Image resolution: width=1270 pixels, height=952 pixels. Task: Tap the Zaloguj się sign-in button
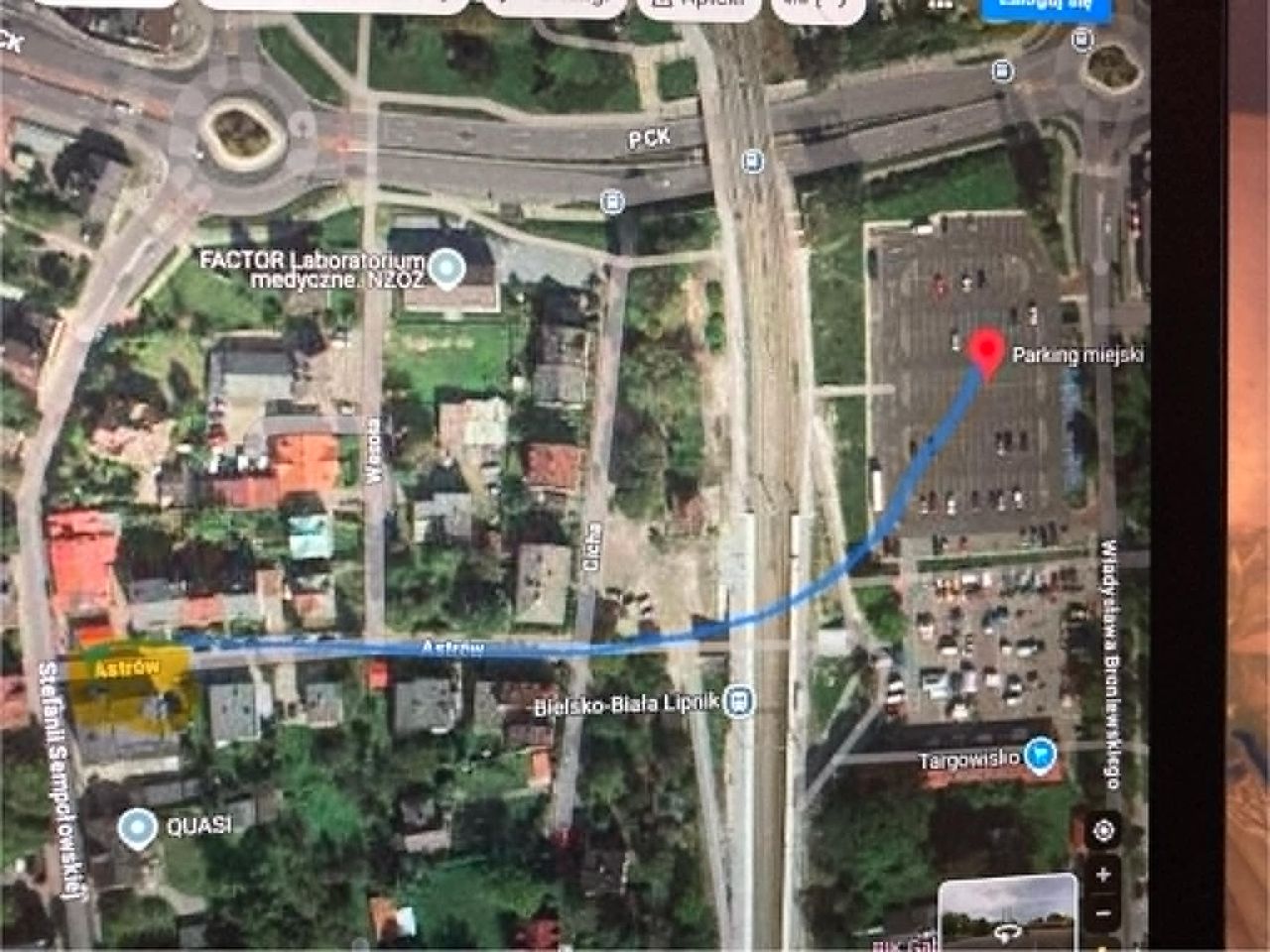coord(1046,6)
